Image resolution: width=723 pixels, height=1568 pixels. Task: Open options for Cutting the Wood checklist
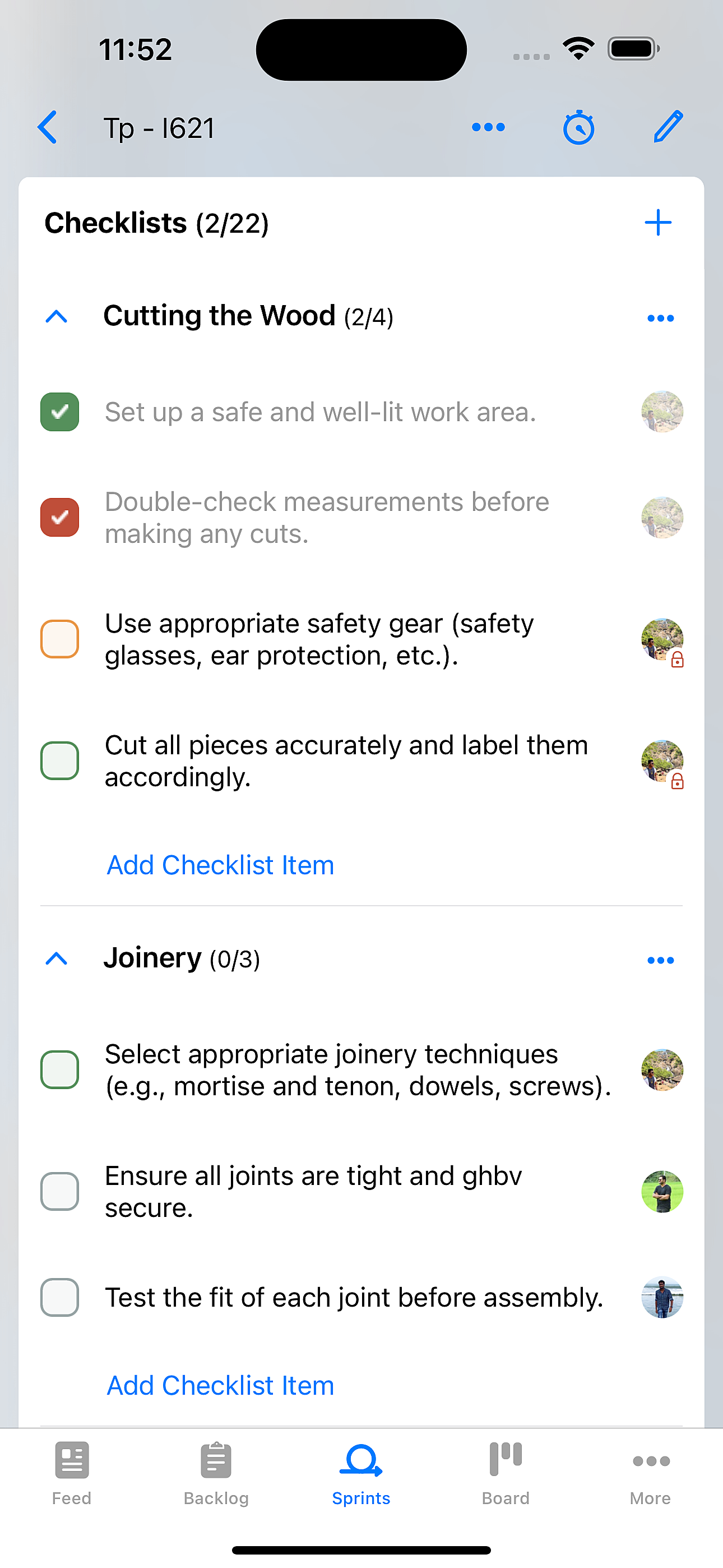tap(660, 318)
